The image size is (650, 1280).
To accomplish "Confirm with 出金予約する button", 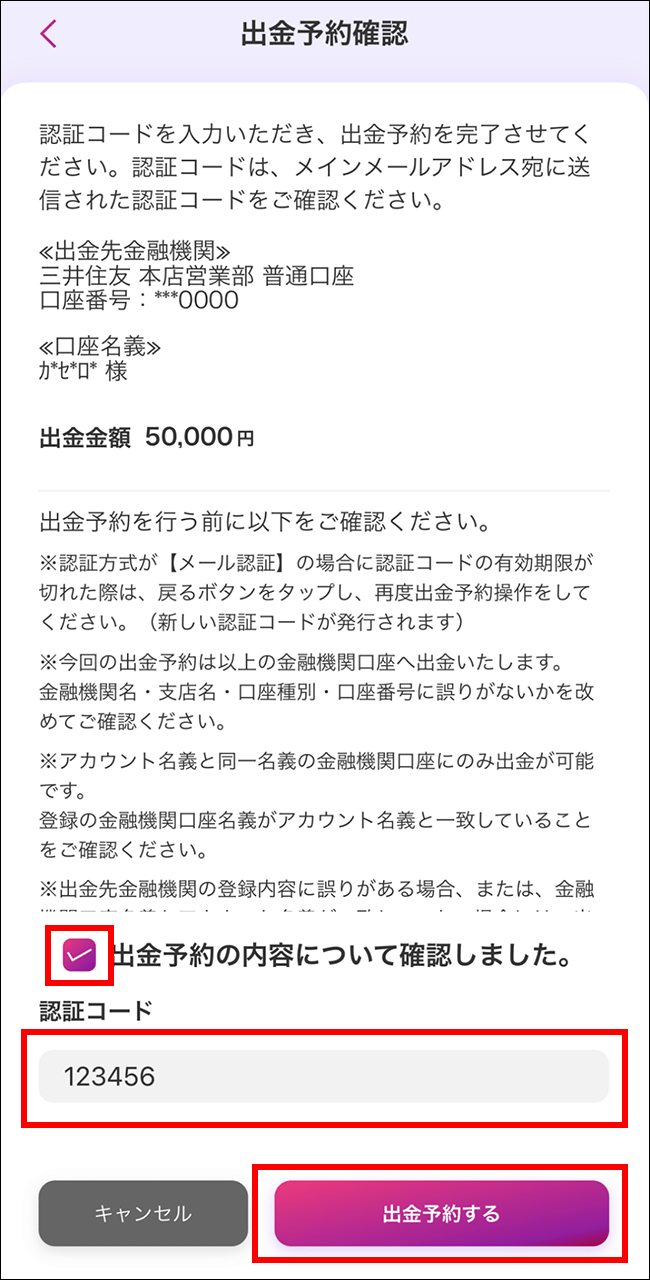I will [x=441, y=1213].
